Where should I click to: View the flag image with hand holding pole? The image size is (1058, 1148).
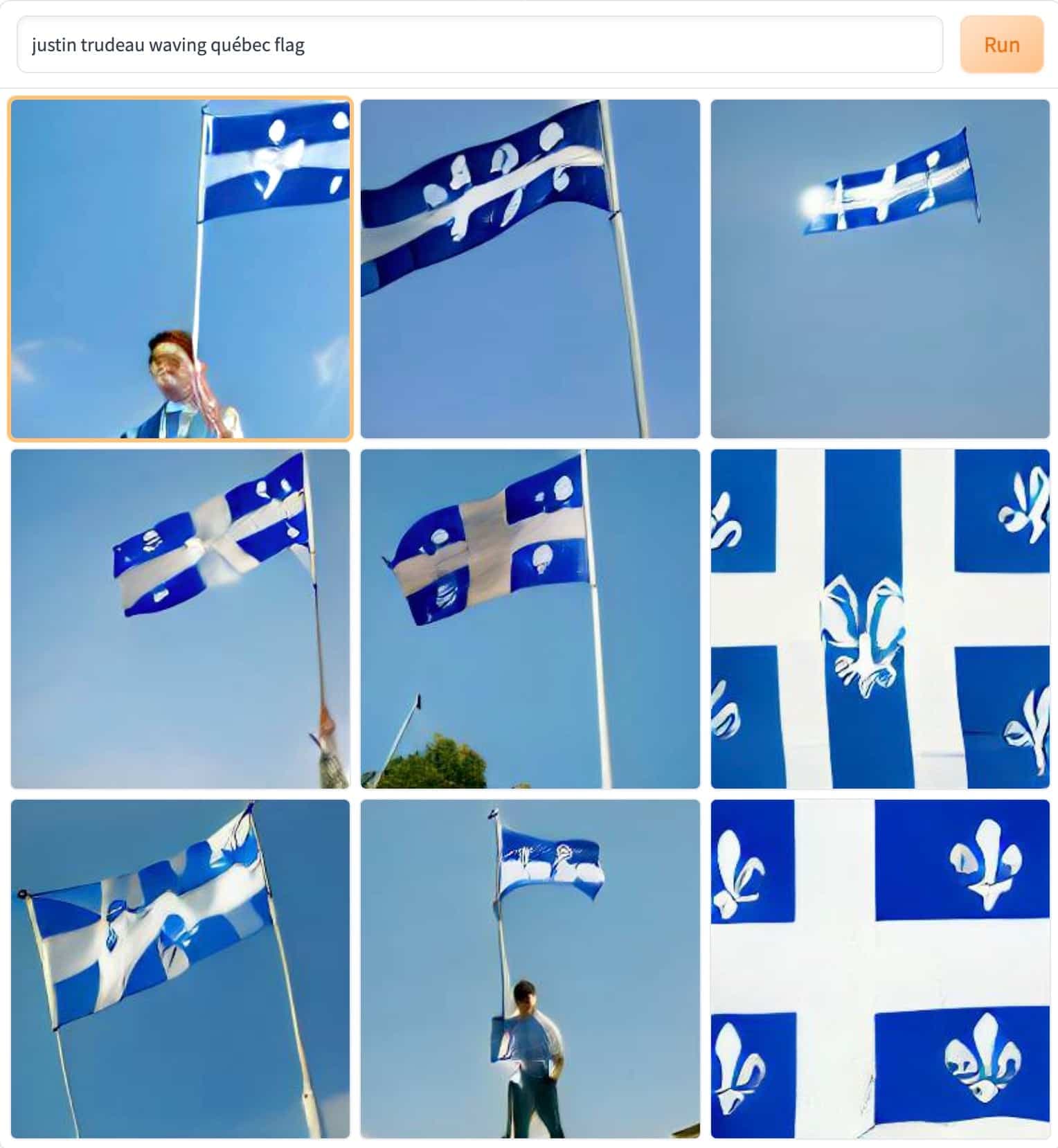(x=180, y=618)
